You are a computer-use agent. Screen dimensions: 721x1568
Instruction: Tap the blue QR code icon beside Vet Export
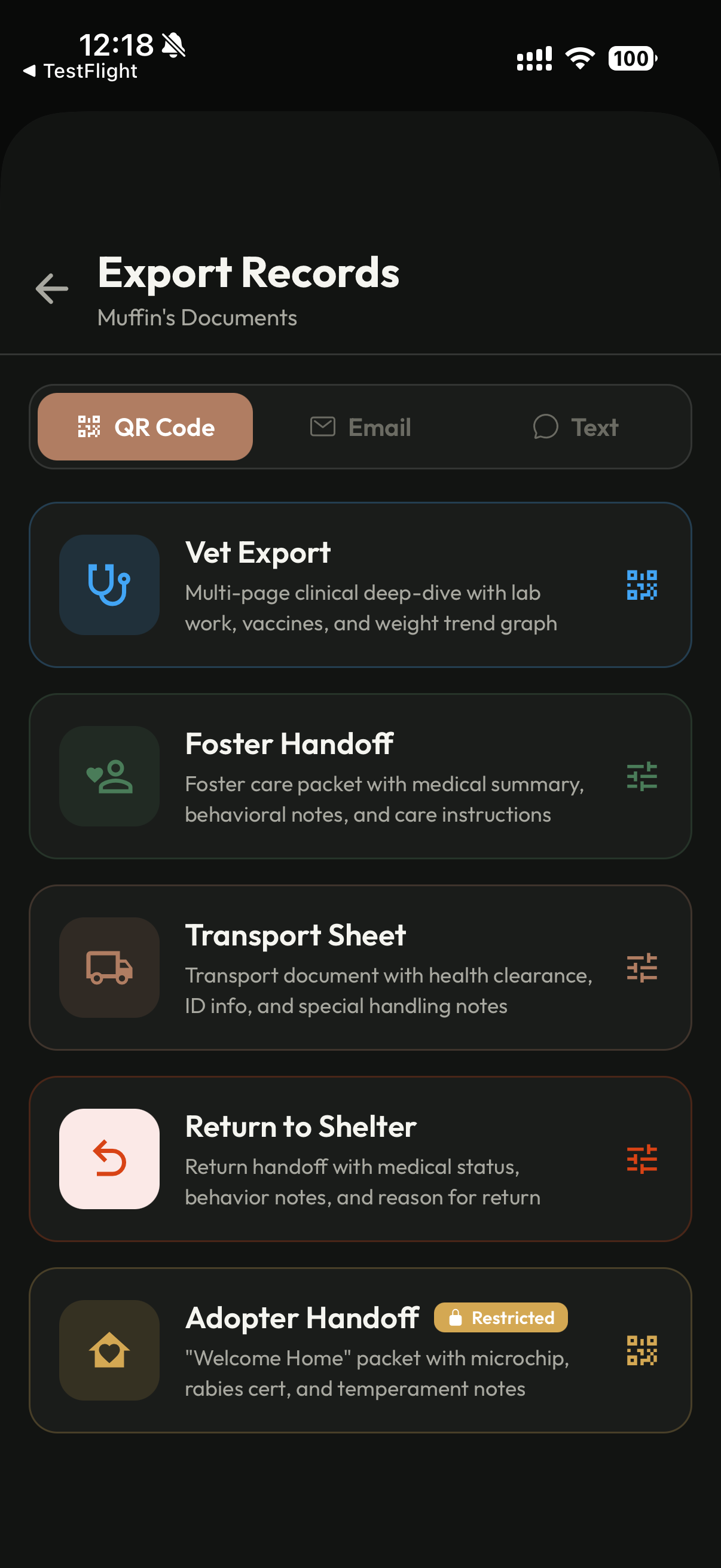pyautogui.click(x=643, y=585)
